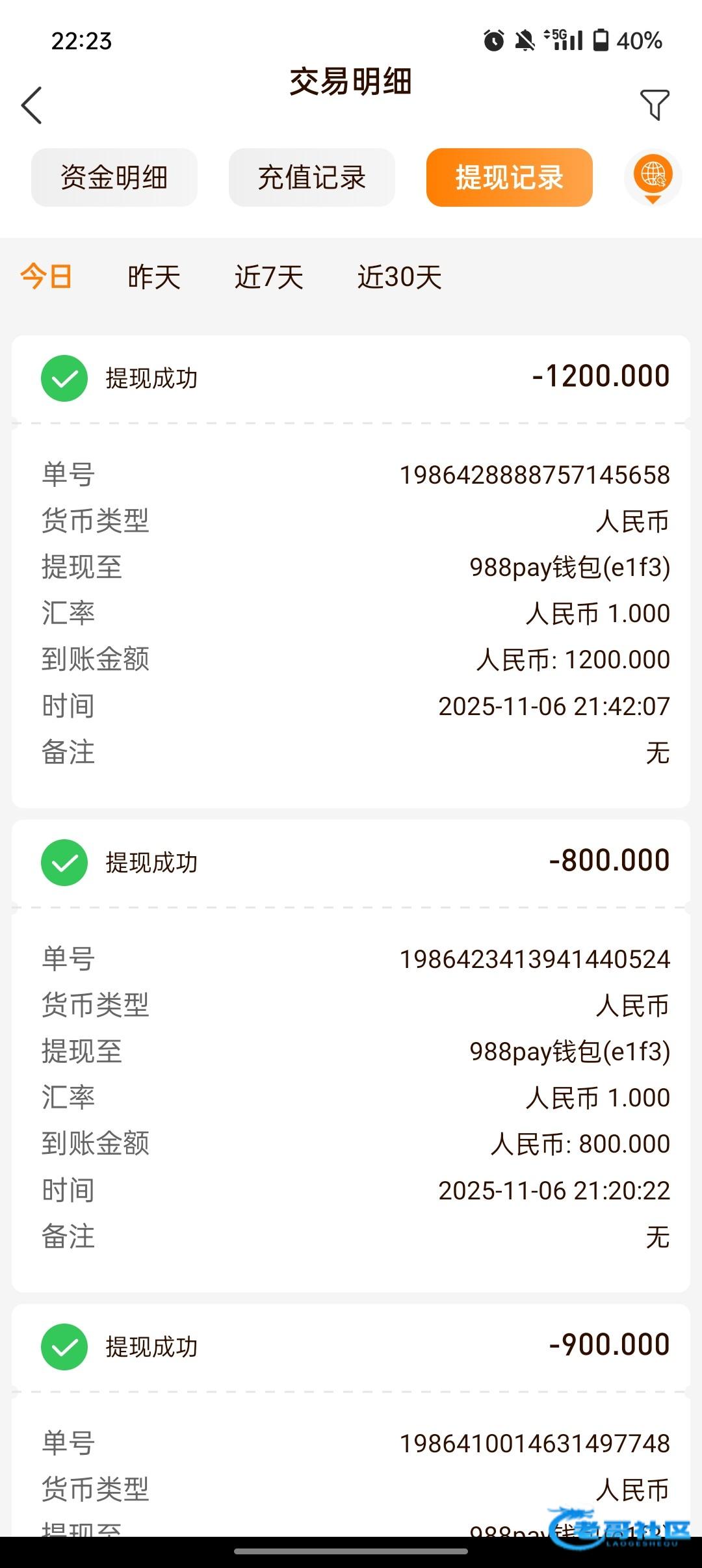Open the -1200.000 withdrawal record
The image size is (702, 1568).
click(351, 378)
